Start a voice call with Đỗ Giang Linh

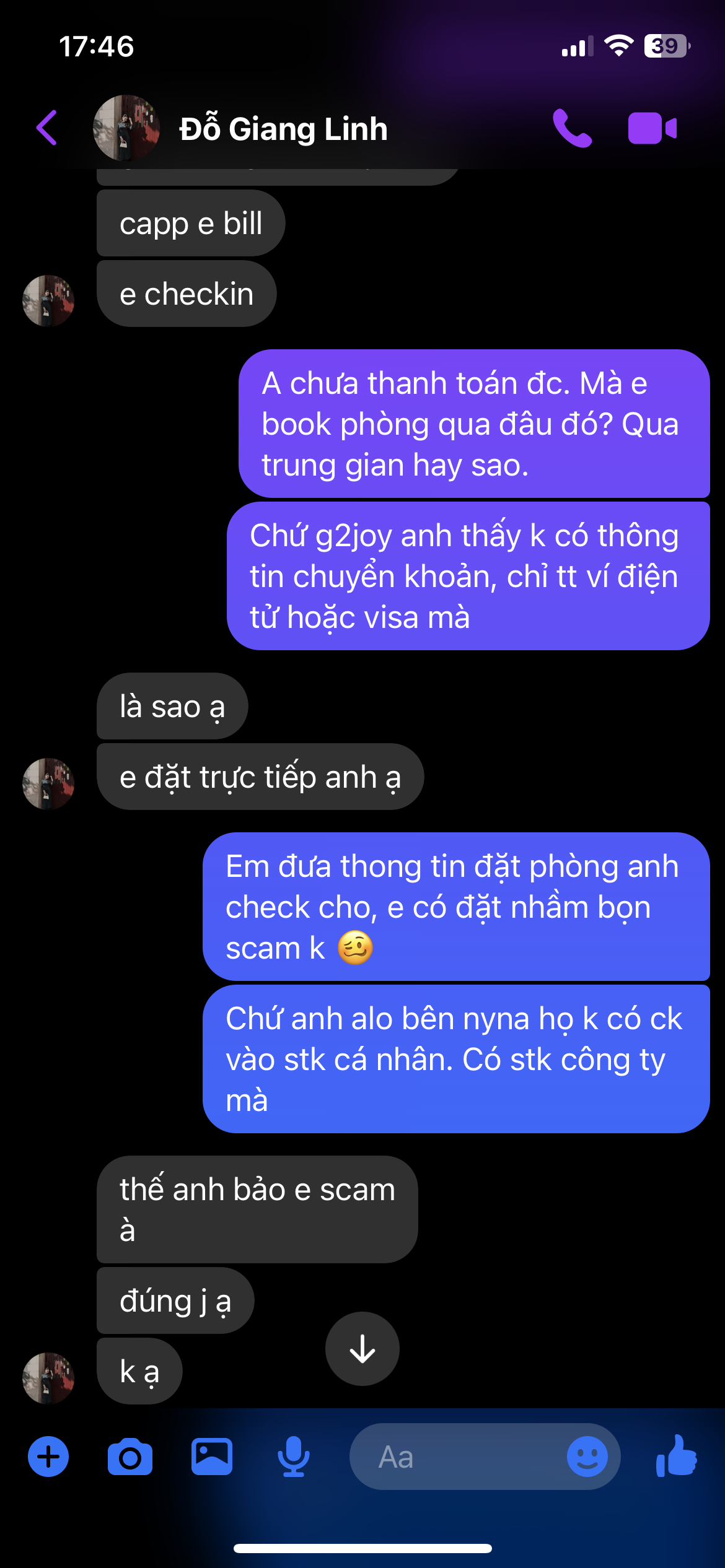[571, 129]
